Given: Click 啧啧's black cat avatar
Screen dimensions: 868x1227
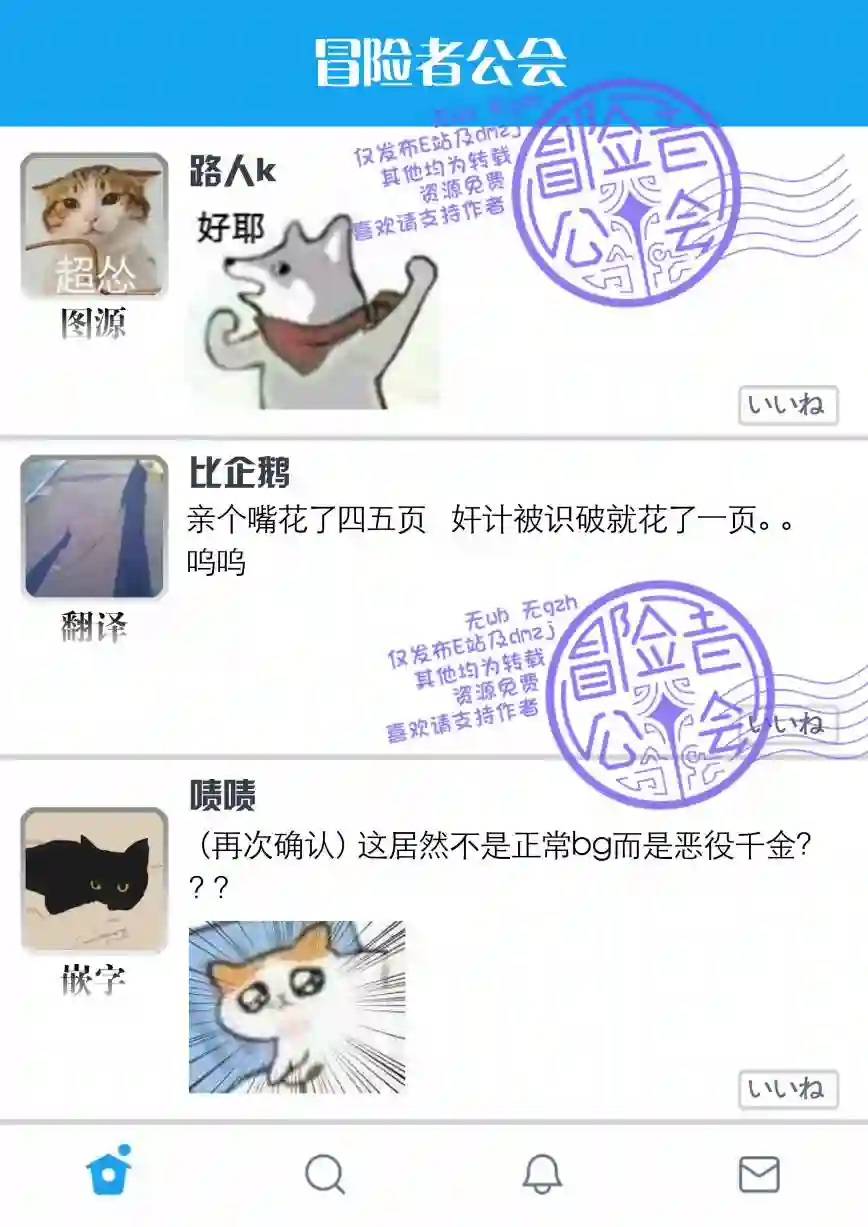Looking at the screenshot, I should [97, 878].
